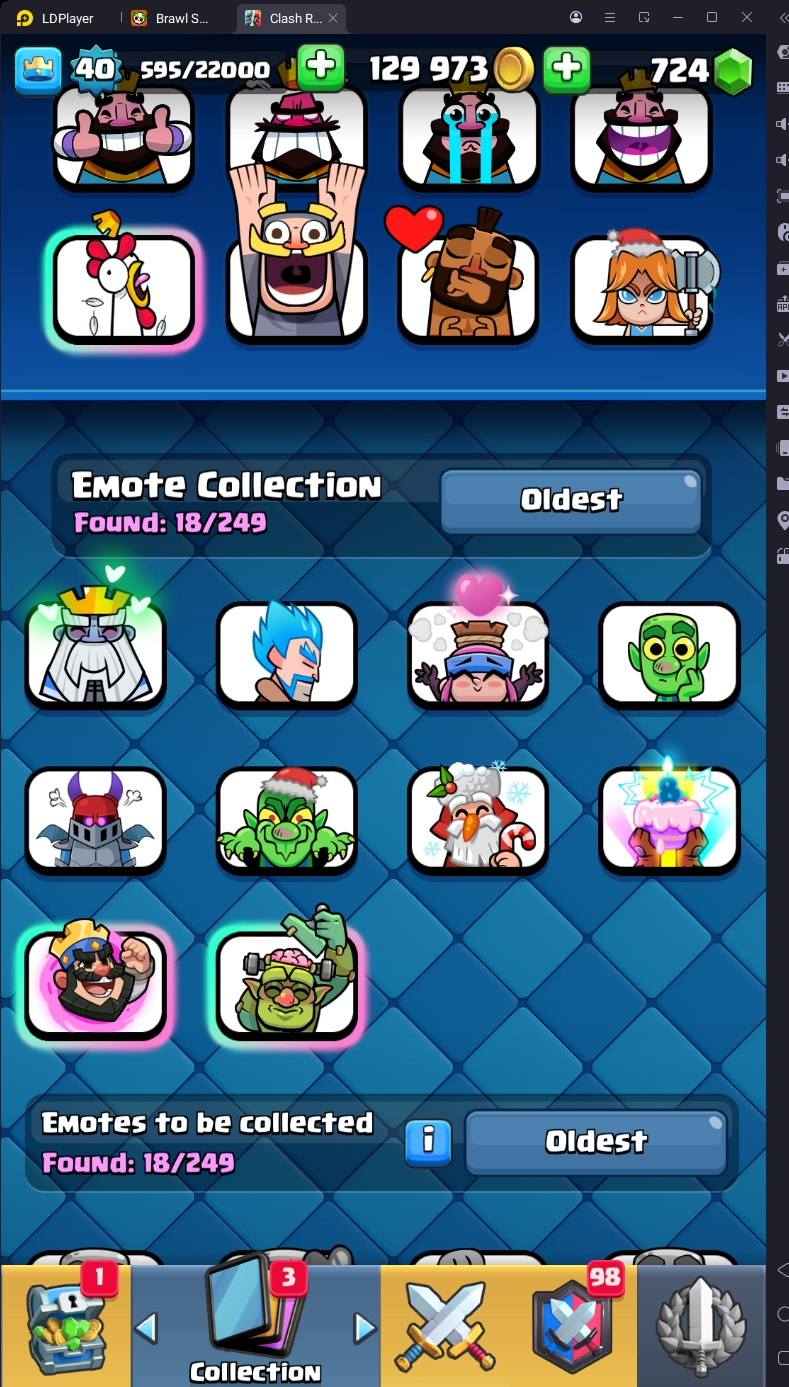Open sorting dropdown in Emotes to be collected
Screen dimensions: 789x1387
pyautogui.click(x=596, y=1141)
